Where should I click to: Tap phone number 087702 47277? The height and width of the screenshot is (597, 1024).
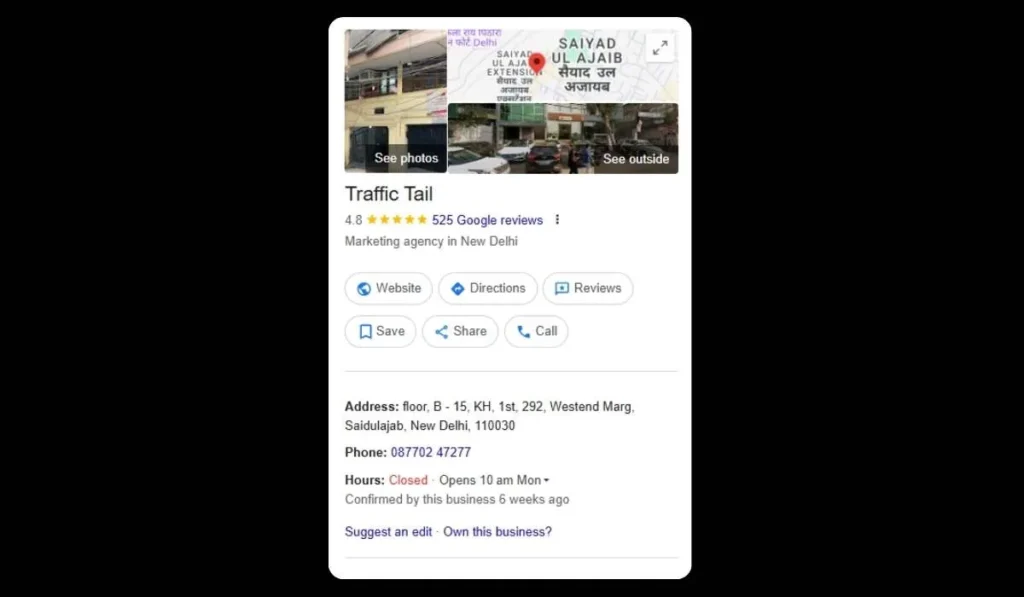coord(430,452)
